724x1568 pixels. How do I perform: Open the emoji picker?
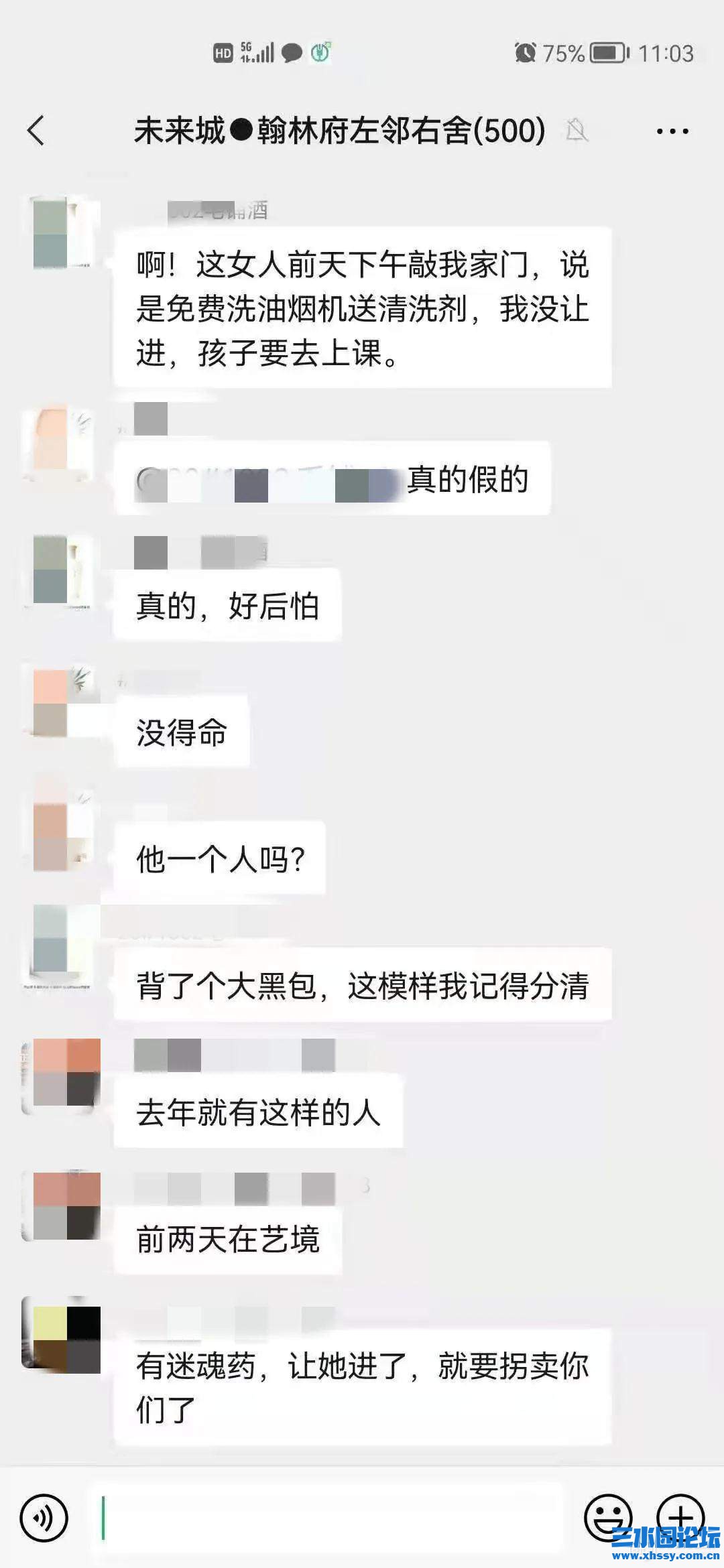[609, 1516]
